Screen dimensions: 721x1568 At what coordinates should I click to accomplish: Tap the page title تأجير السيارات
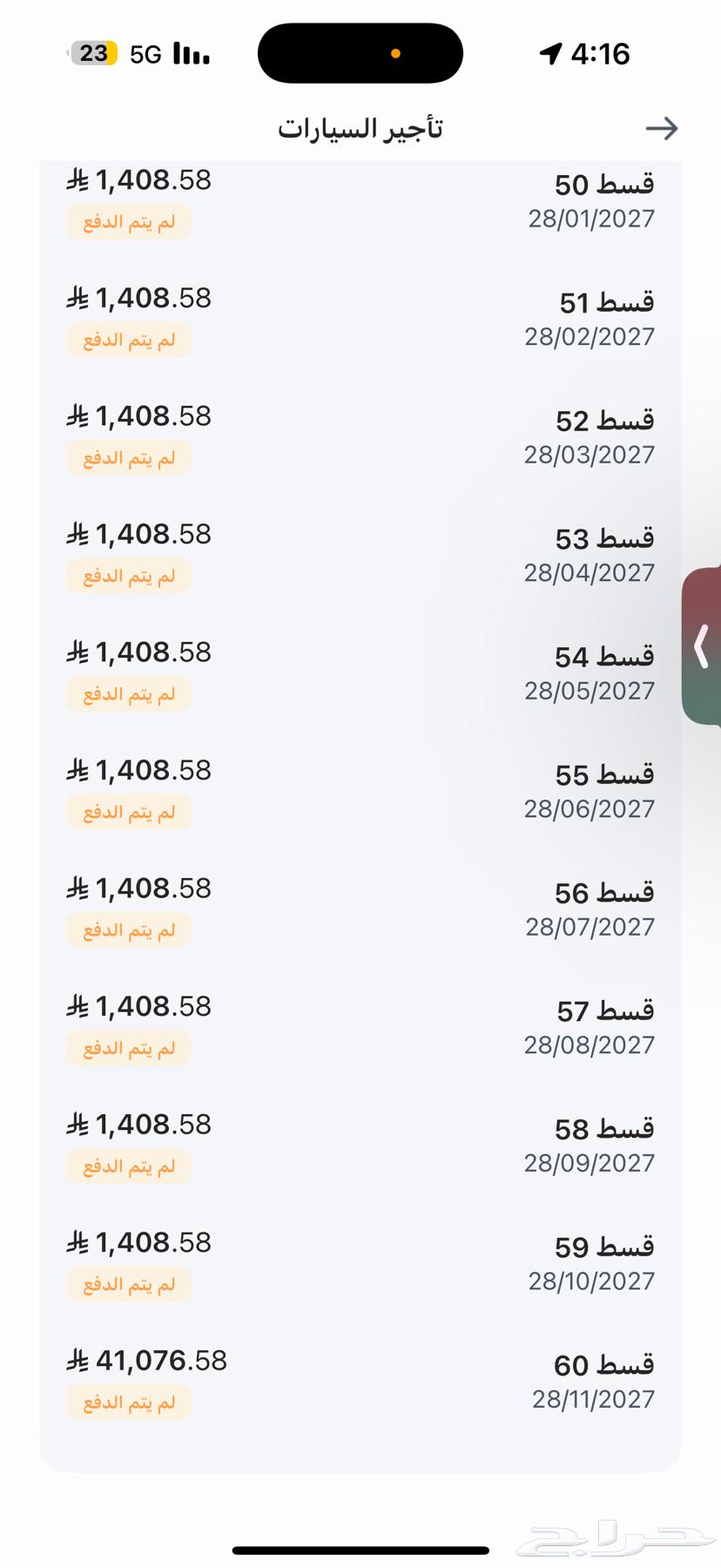tap(360, 127)
